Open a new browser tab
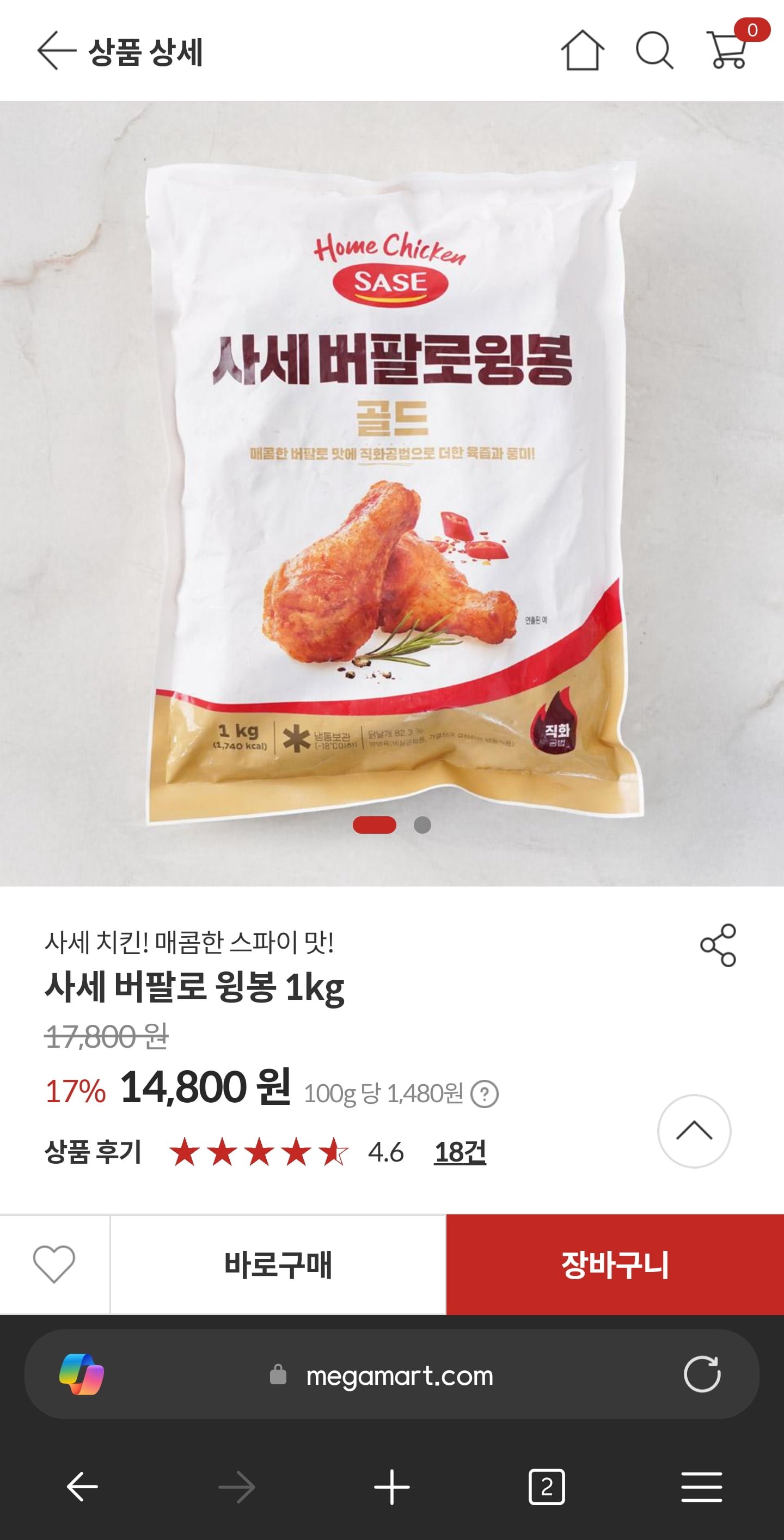Image resolution: width=784 pixels, height=1540 pixels. [x=392, y=1487]
